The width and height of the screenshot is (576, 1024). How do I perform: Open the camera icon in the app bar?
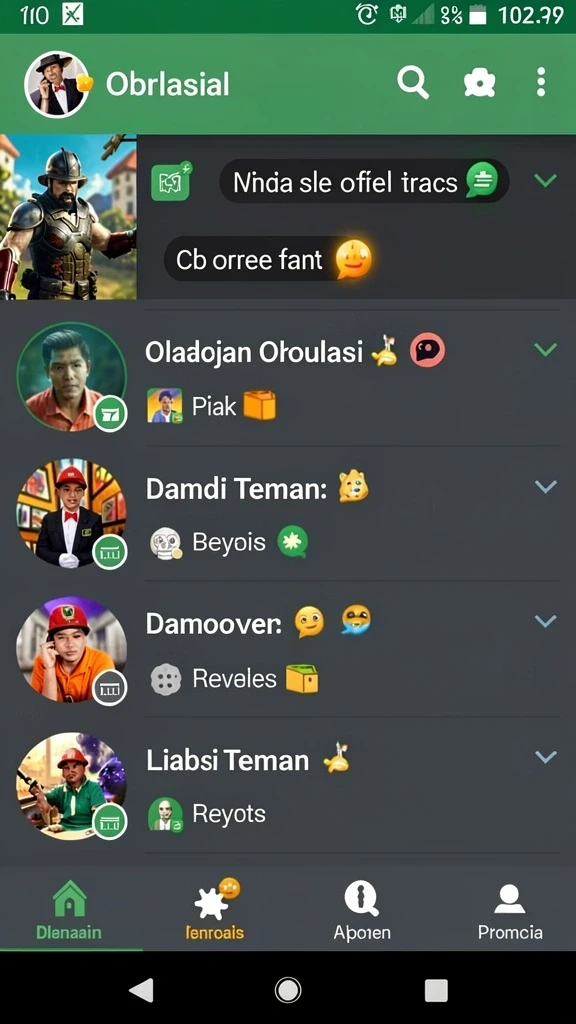coord(479,84)
